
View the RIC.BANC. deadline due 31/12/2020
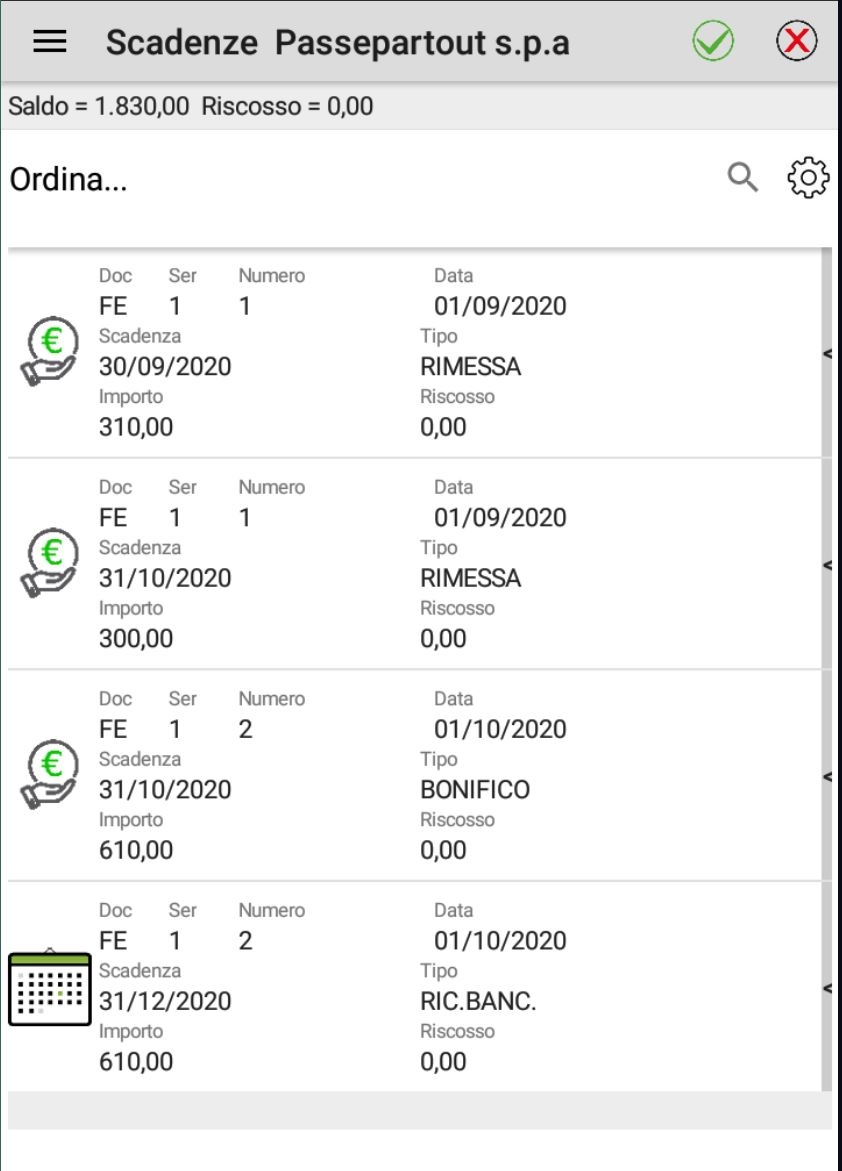(x=415, y=987)
